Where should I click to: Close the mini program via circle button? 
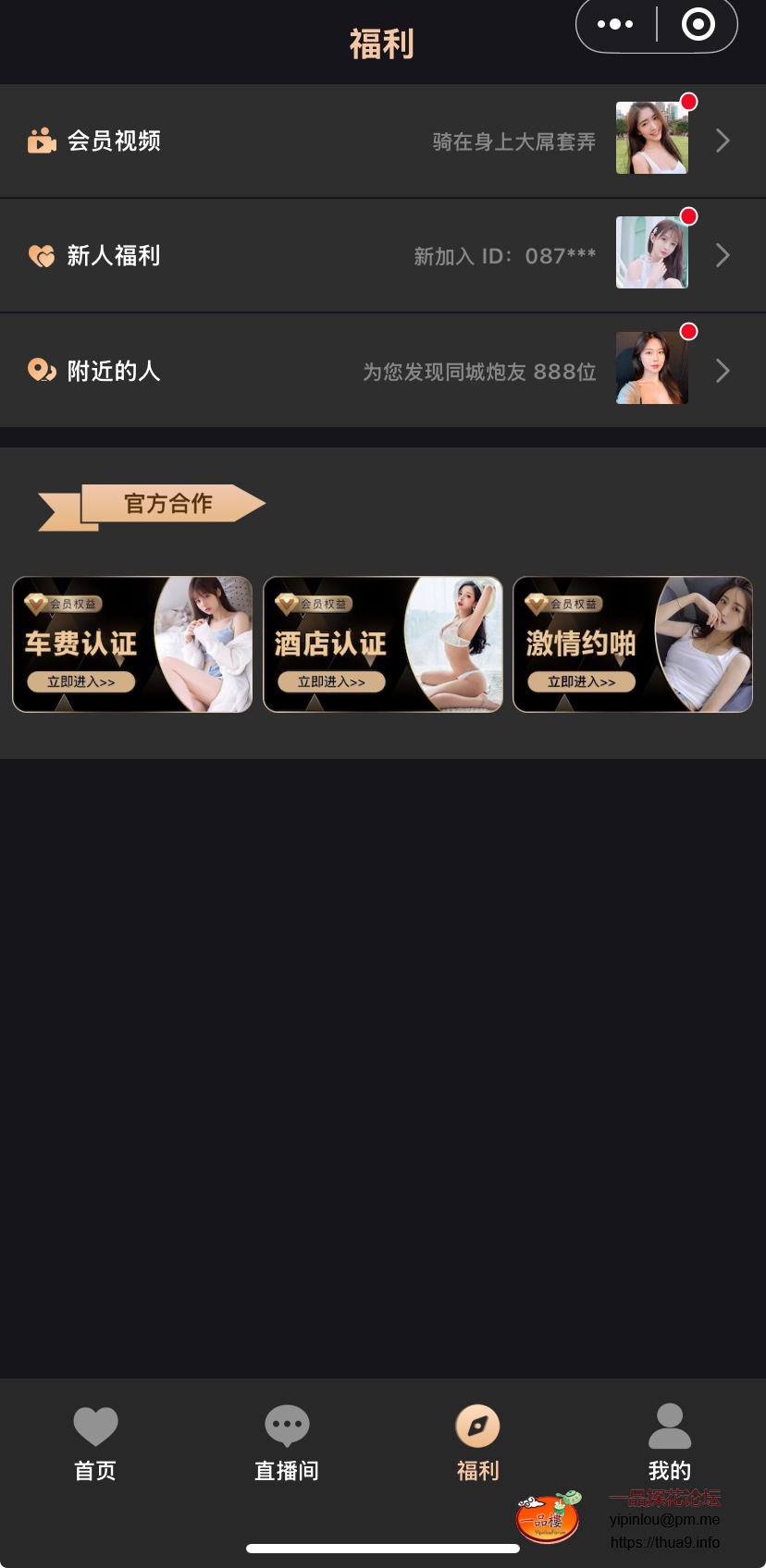pos(698,24)
